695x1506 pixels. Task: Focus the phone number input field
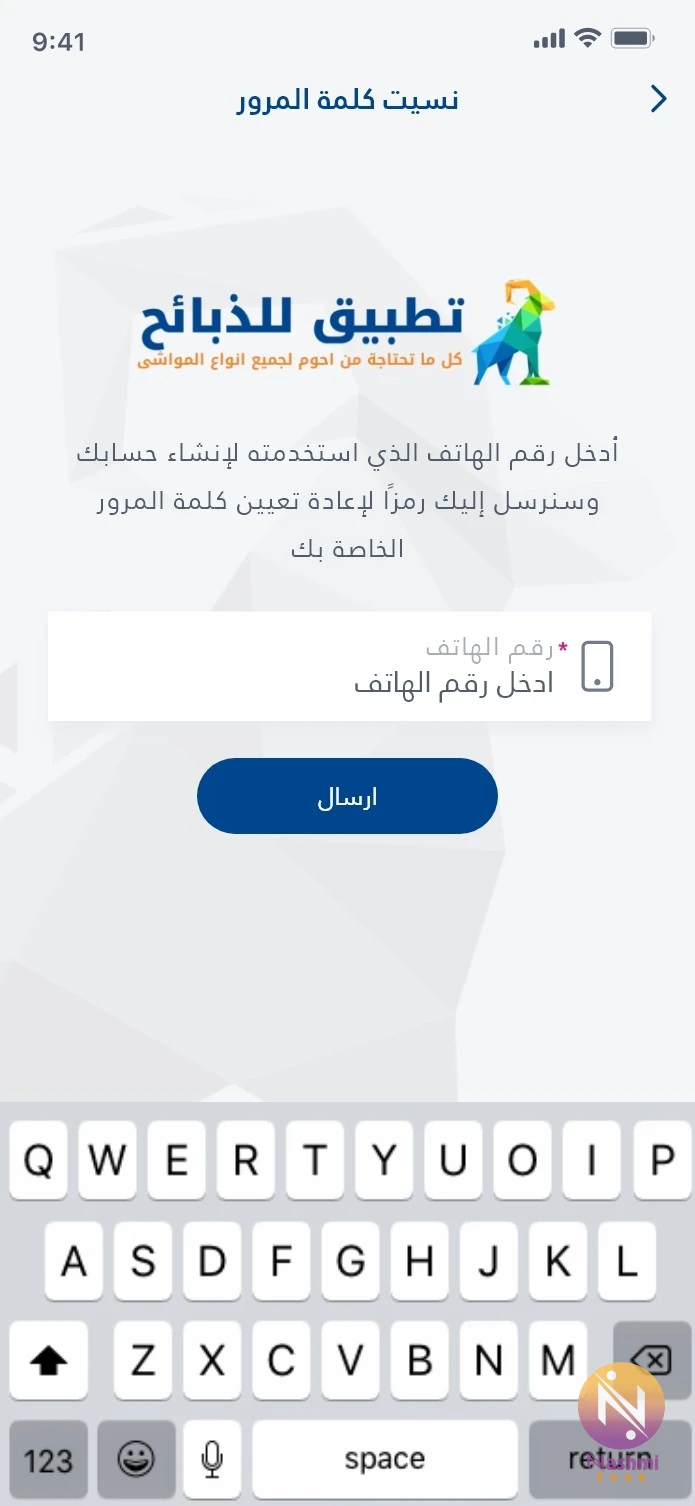pyautogui.click(x=349, y=666)
